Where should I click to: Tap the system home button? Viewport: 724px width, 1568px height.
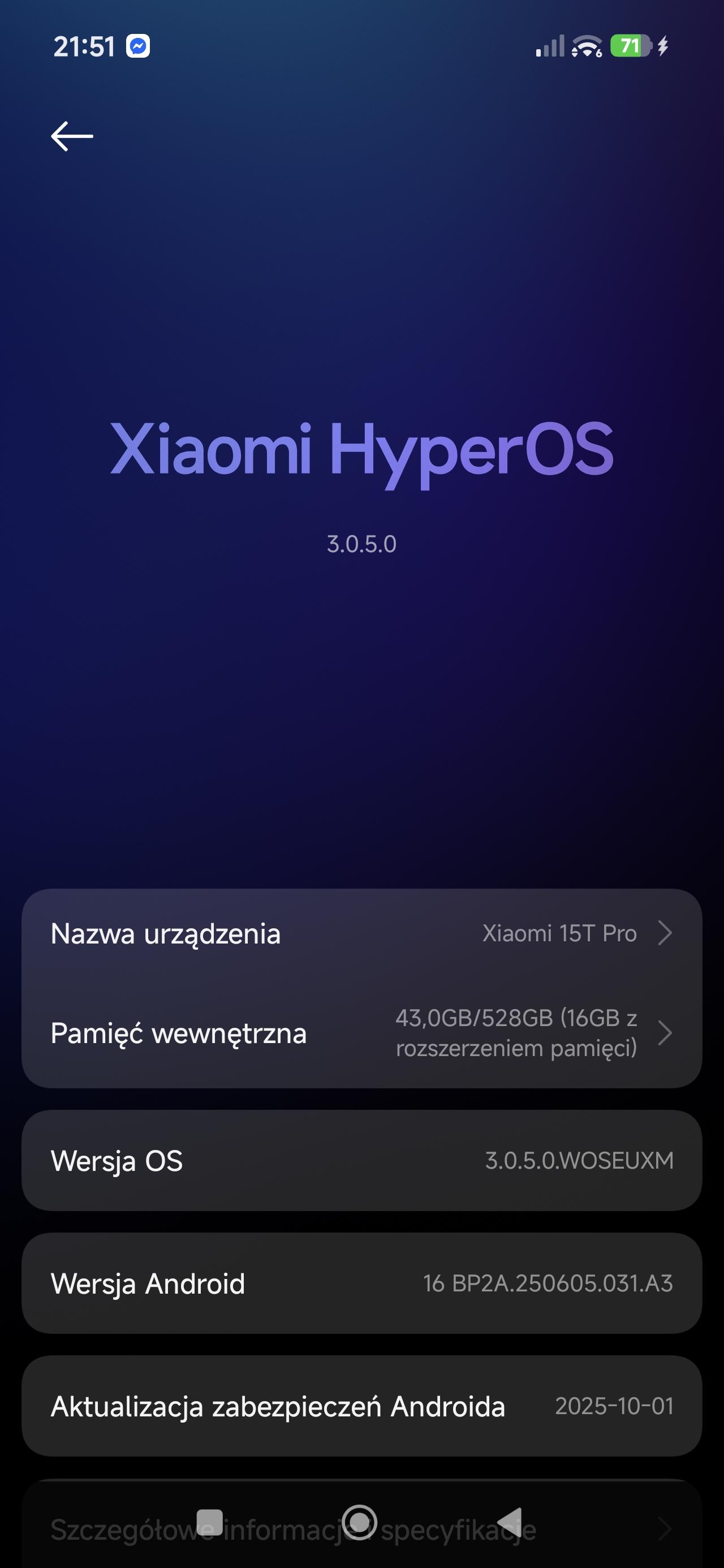[x=359, y=1522]
